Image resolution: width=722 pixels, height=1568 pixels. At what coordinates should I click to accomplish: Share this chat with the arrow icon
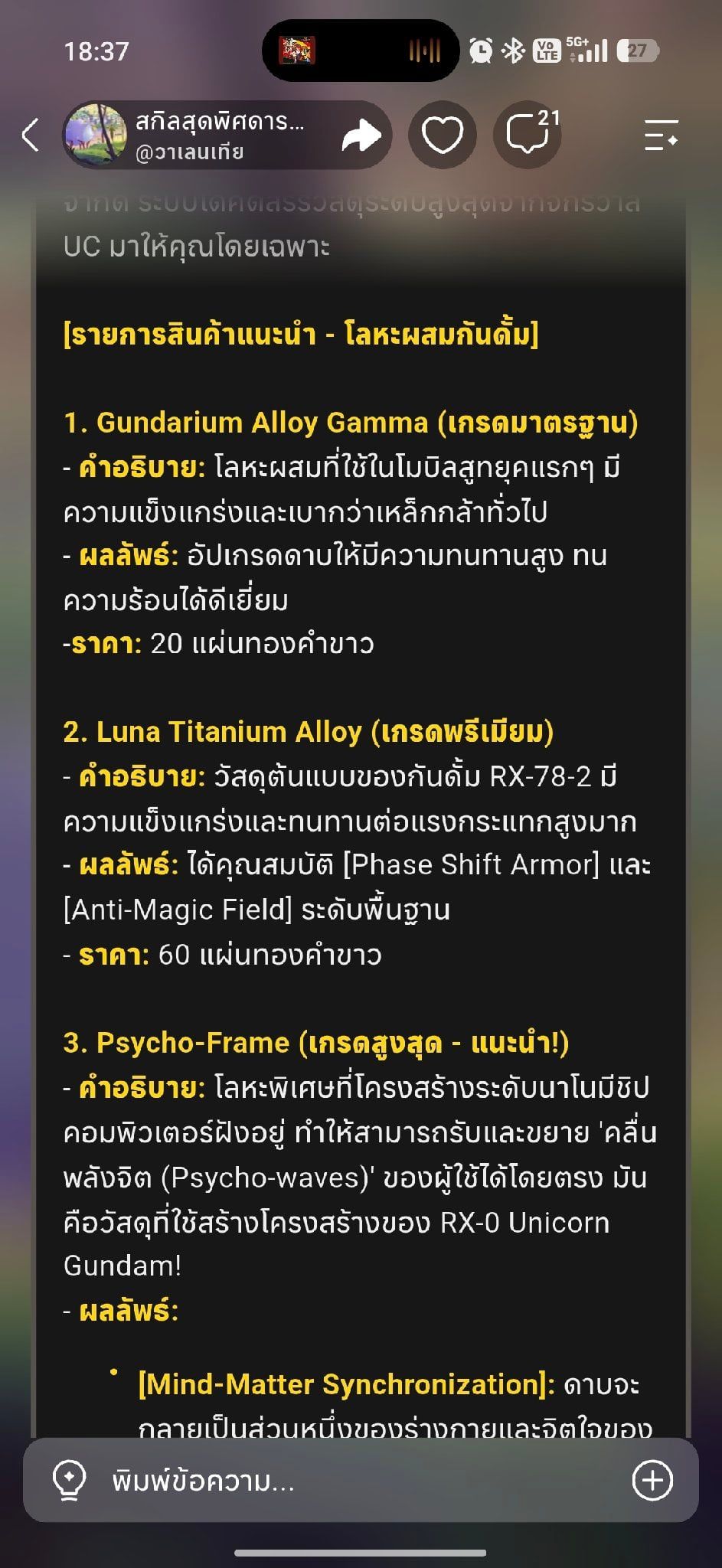click(361, 136)
